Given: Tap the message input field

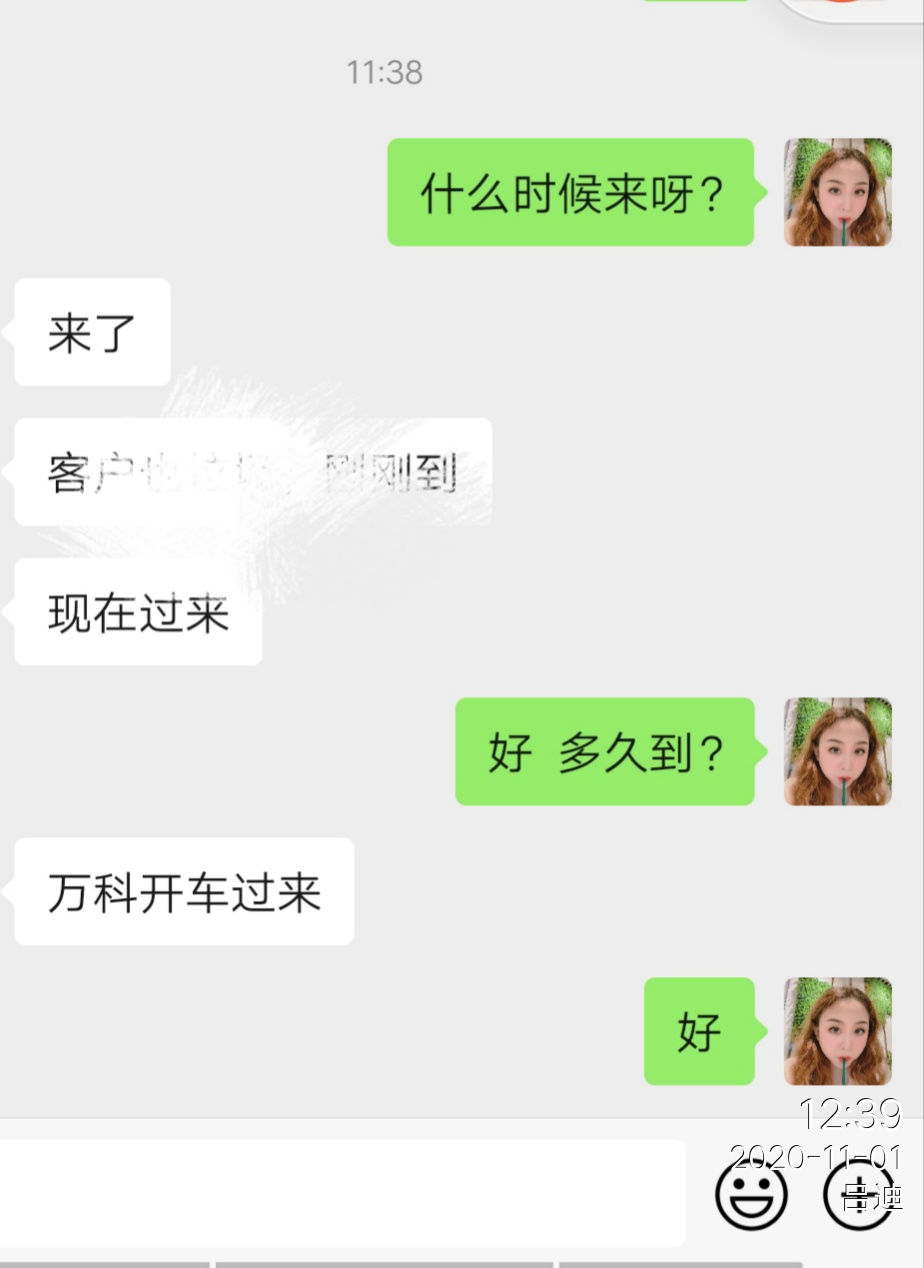Looking at the screenshot, I should [x=340, y=1192].
